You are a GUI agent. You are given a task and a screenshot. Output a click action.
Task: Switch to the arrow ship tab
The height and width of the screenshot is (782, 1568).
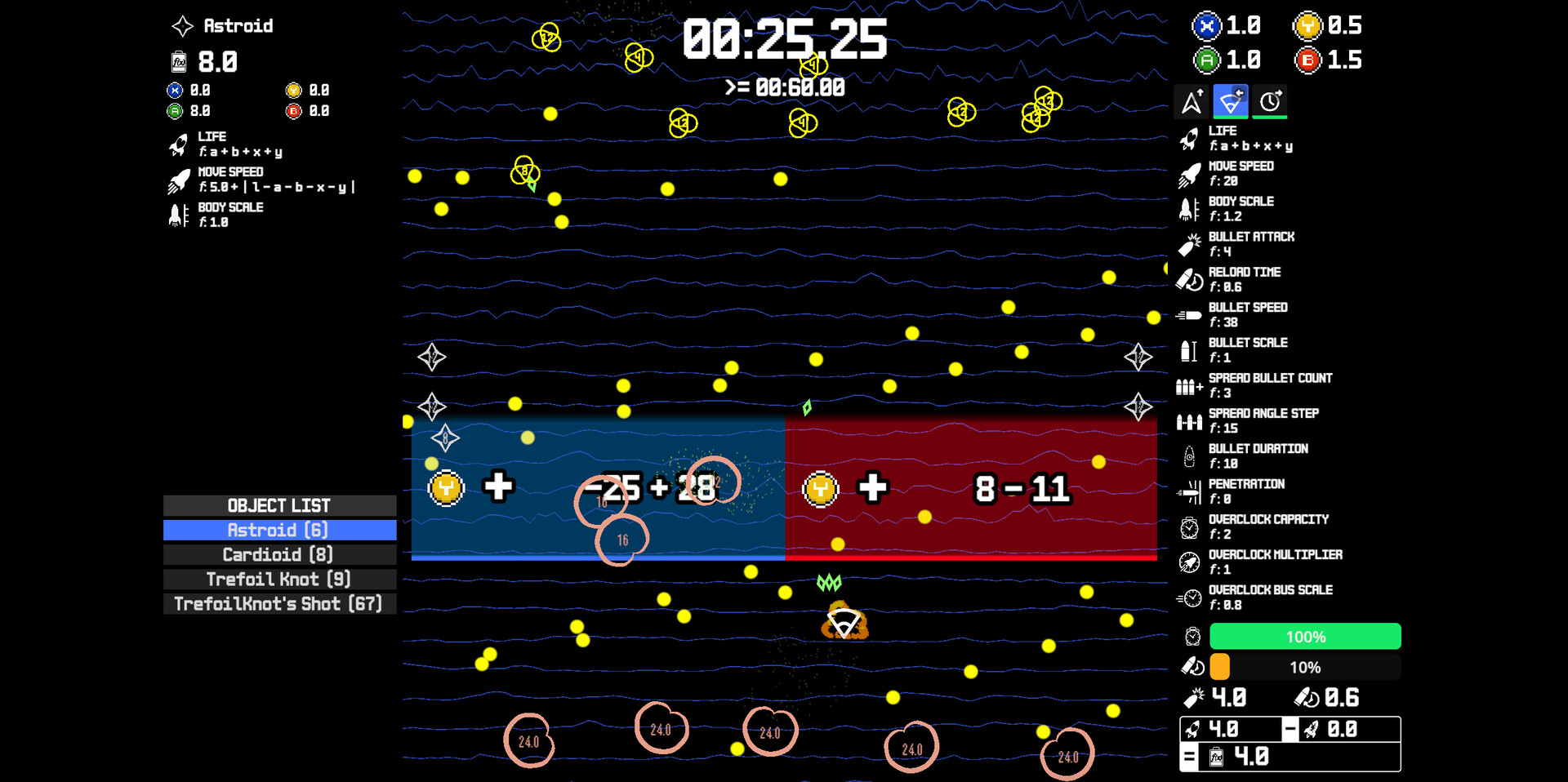pyautogui.click(x=1192, y=102)
